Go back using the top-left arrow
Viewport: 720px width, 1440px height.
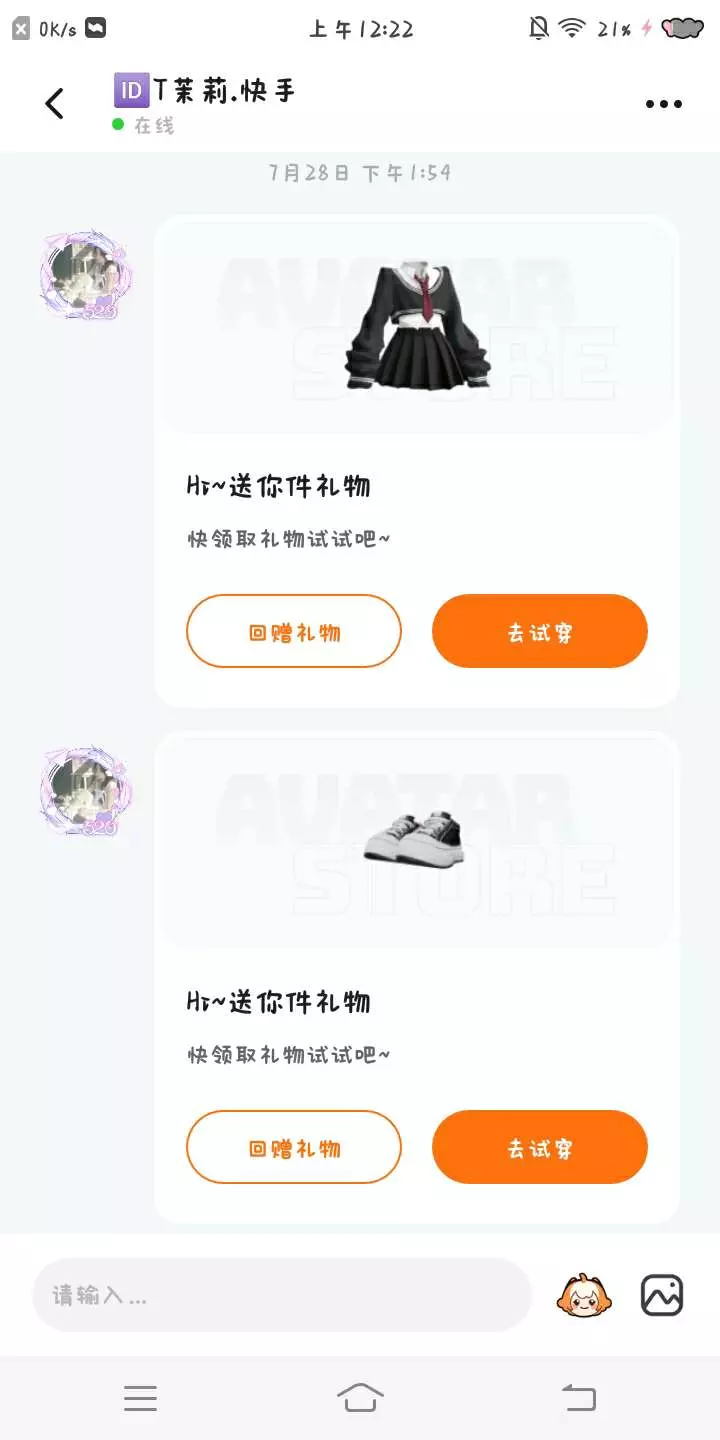(55, 103)
